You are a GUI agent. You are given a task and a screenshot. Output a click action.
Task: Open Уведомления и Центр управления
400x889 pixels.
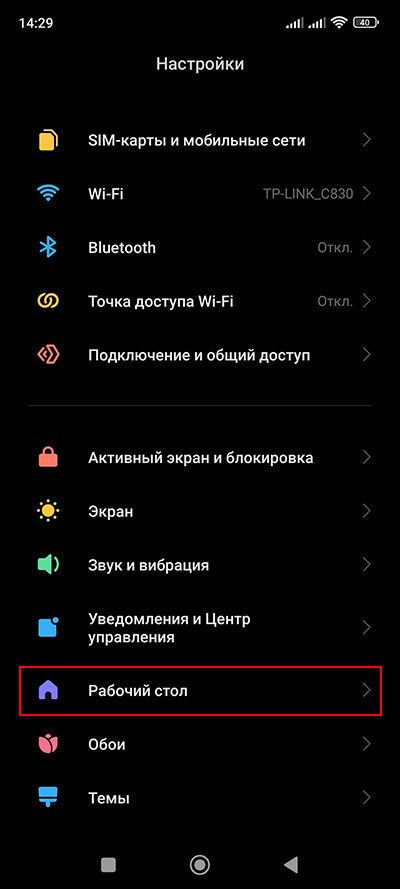click(x=200, y=628)
